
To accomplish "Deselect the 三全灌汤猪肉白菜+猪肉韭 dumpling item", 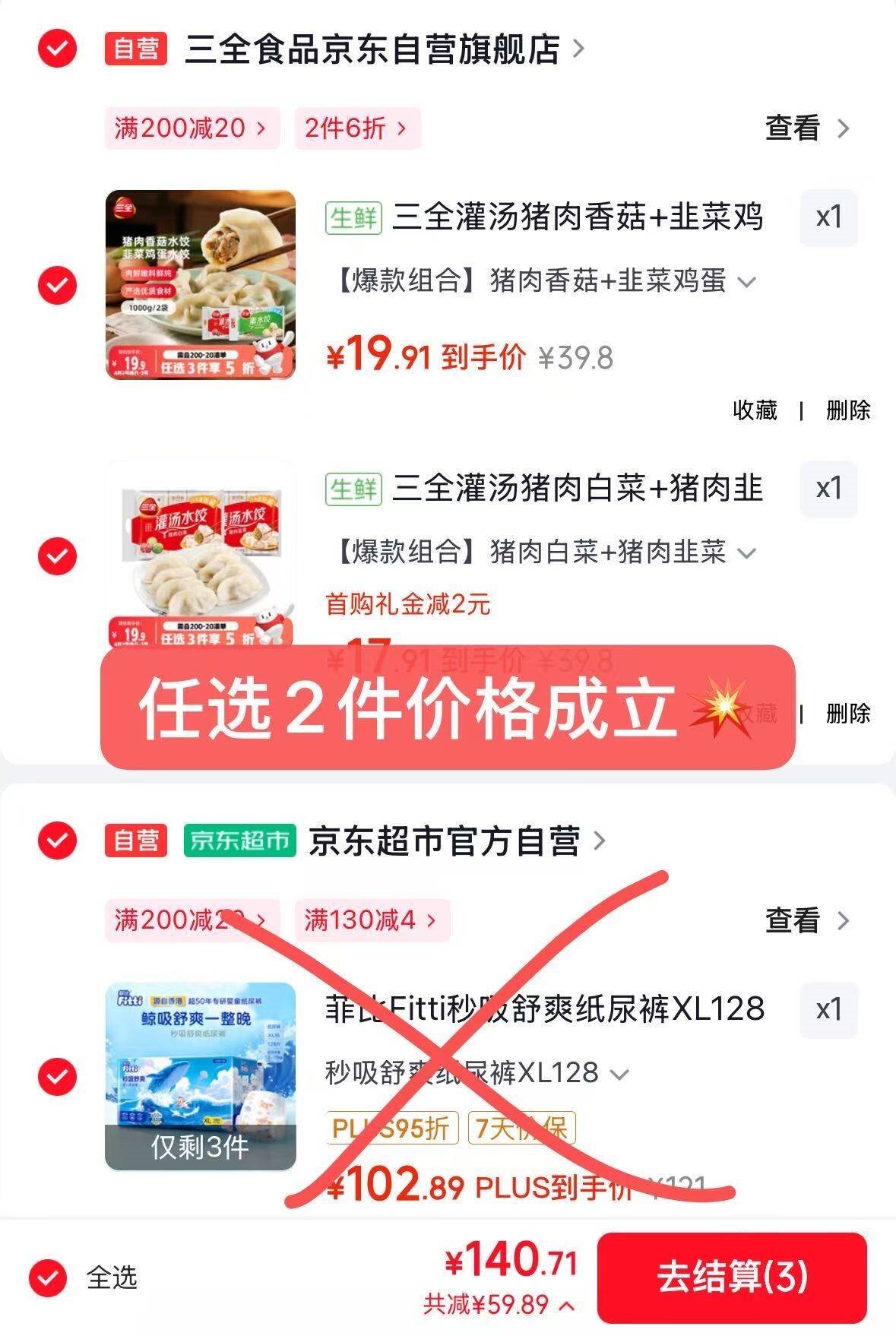I will coord(57,556).
